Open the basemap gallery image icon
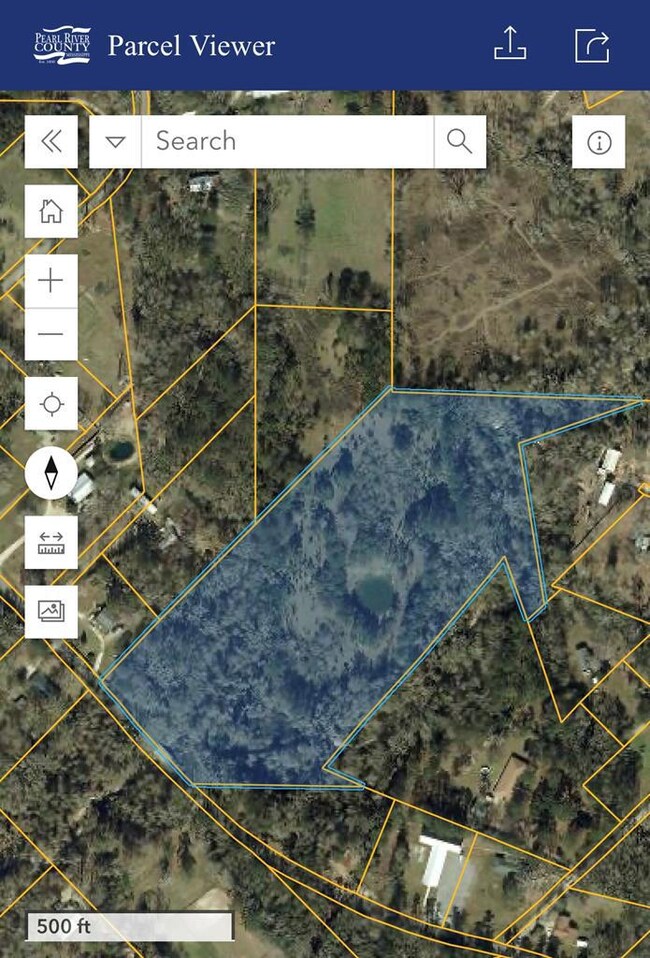This screenshot has width=650, height=958. (x=51, y=611)
